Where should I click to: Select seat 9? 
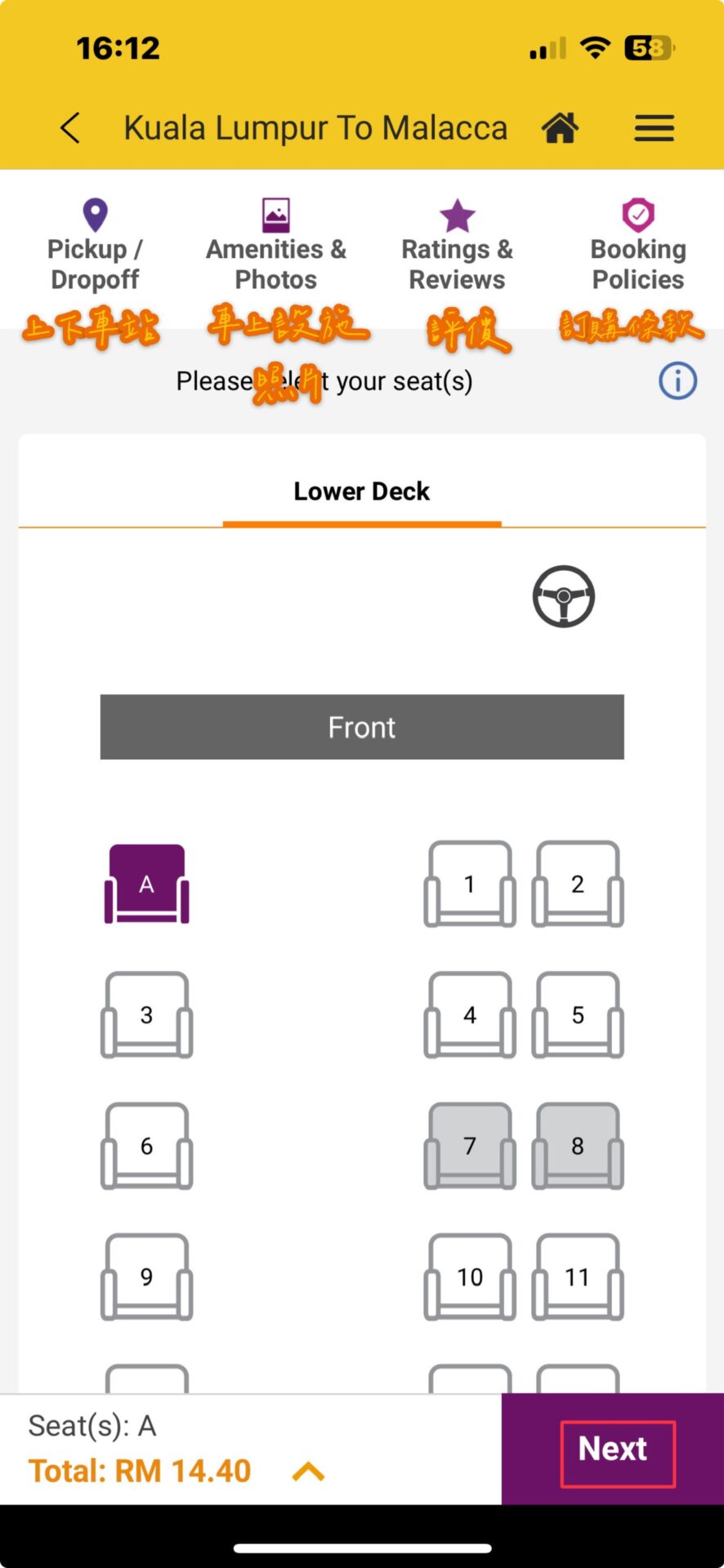pos(146,1276)
